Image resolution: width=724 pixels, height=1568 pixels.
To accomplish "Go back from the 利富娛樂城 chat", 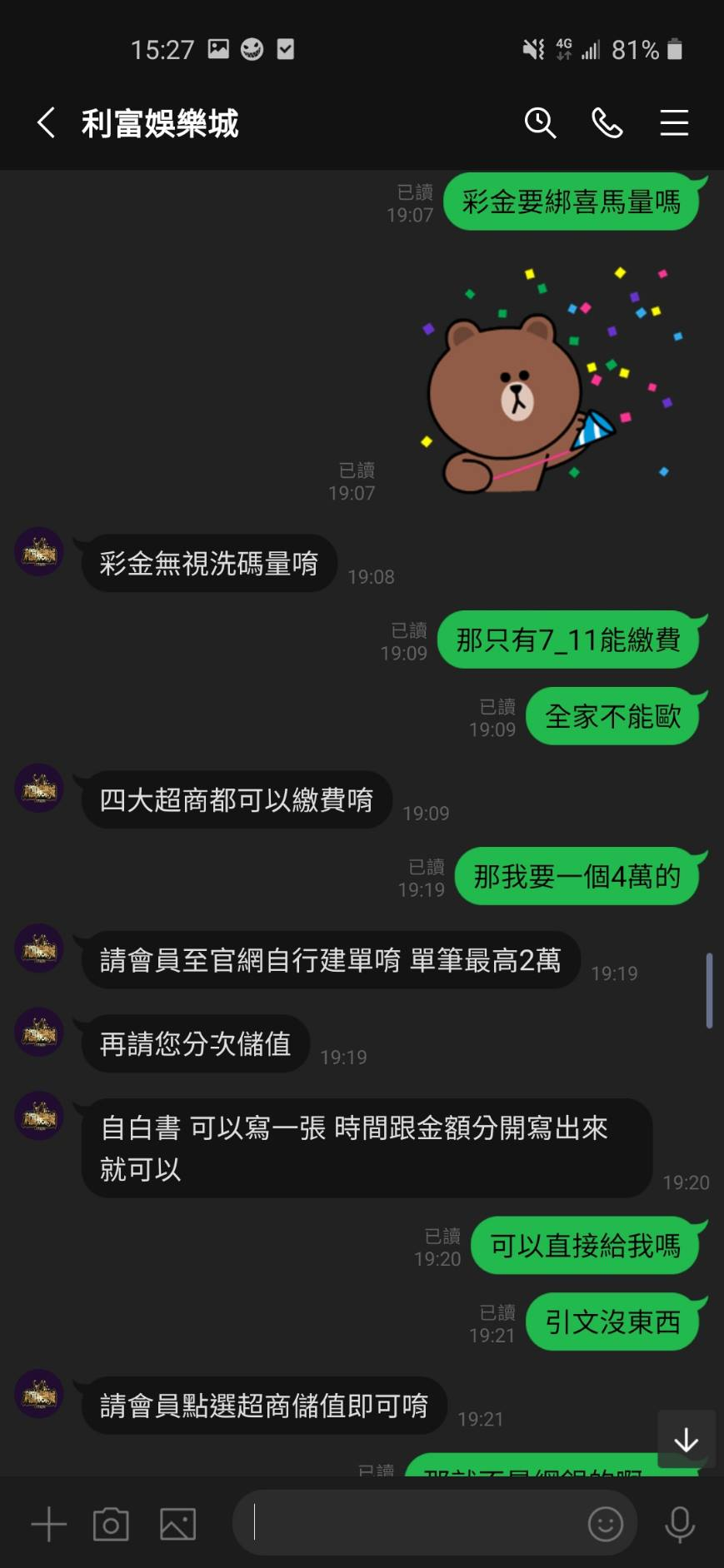I will (47, 123).
